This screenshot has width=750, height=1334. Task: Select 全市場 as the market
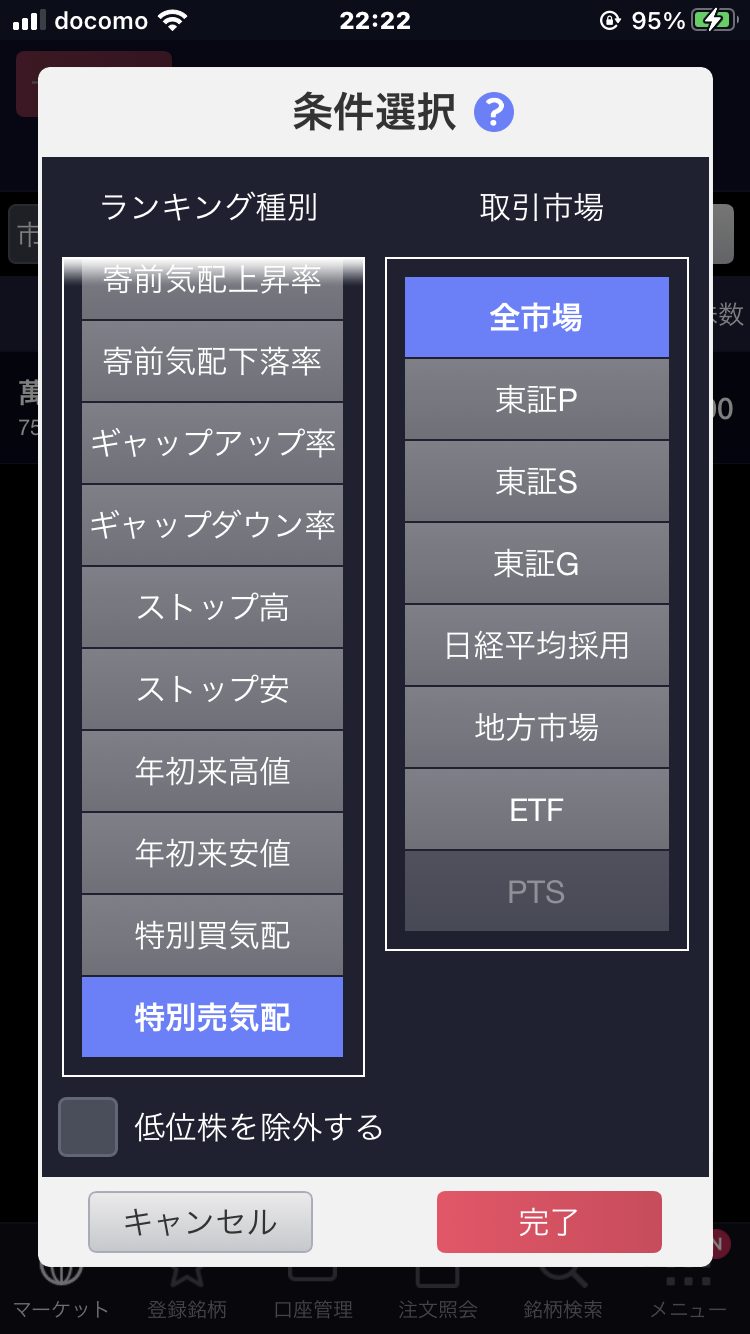pos(536,318)
